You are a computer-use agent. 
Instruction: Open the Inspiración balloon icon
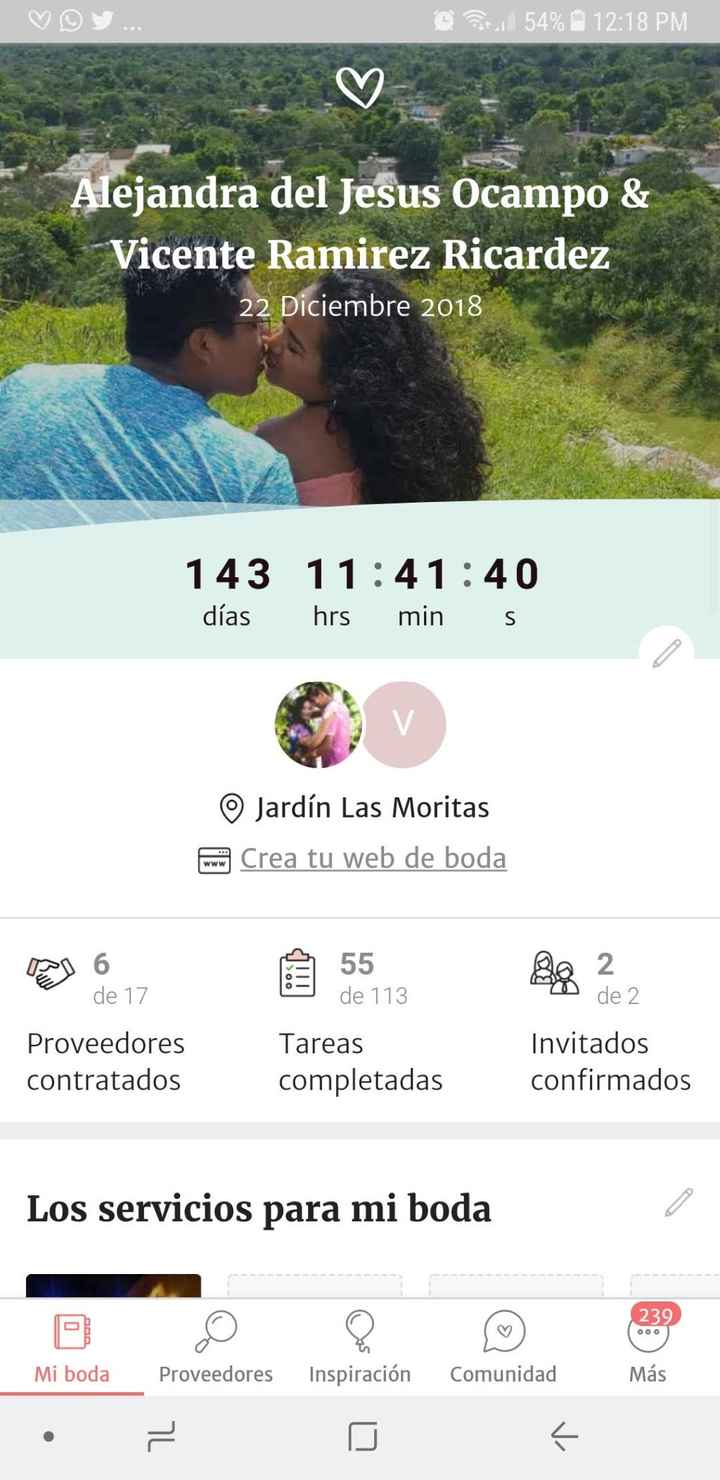pos(359,1330)
